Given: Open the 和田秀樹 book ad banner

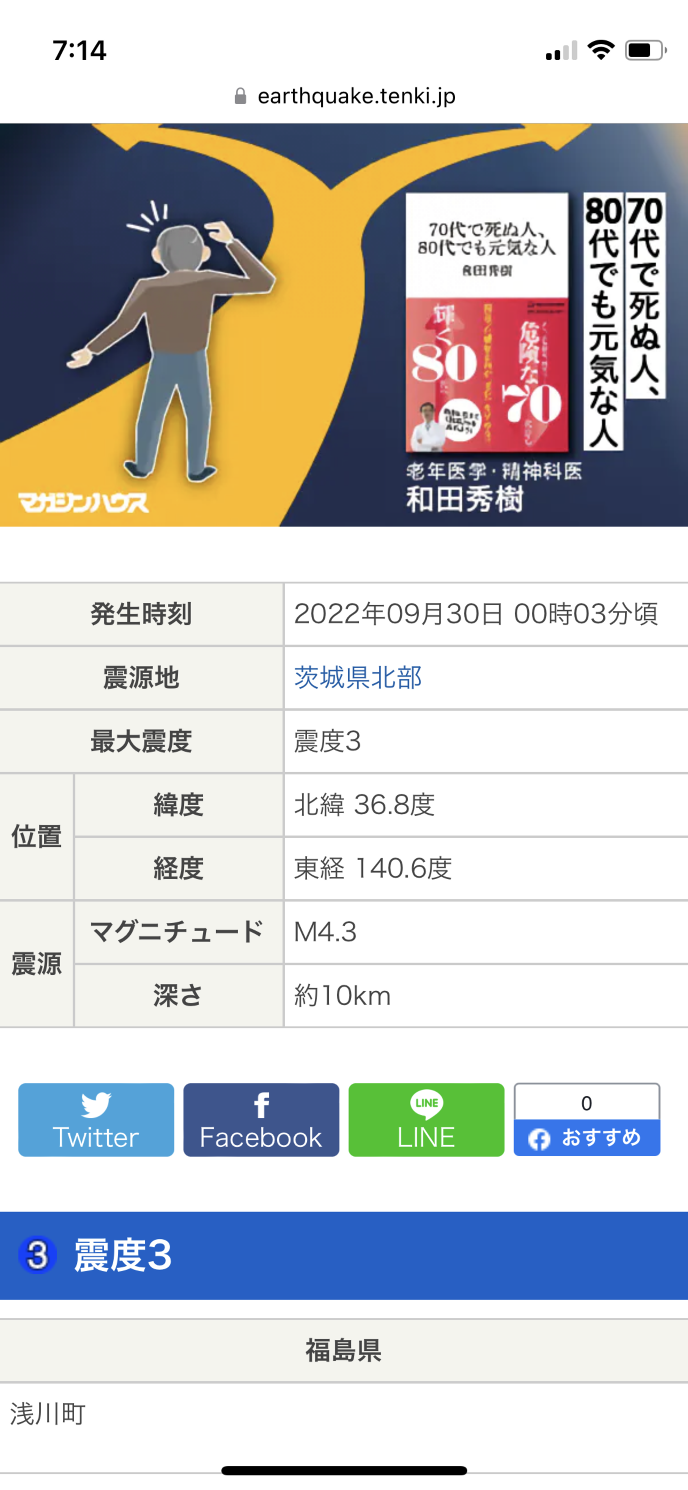Looking at the screenshot, I should (x=344, y=325).
